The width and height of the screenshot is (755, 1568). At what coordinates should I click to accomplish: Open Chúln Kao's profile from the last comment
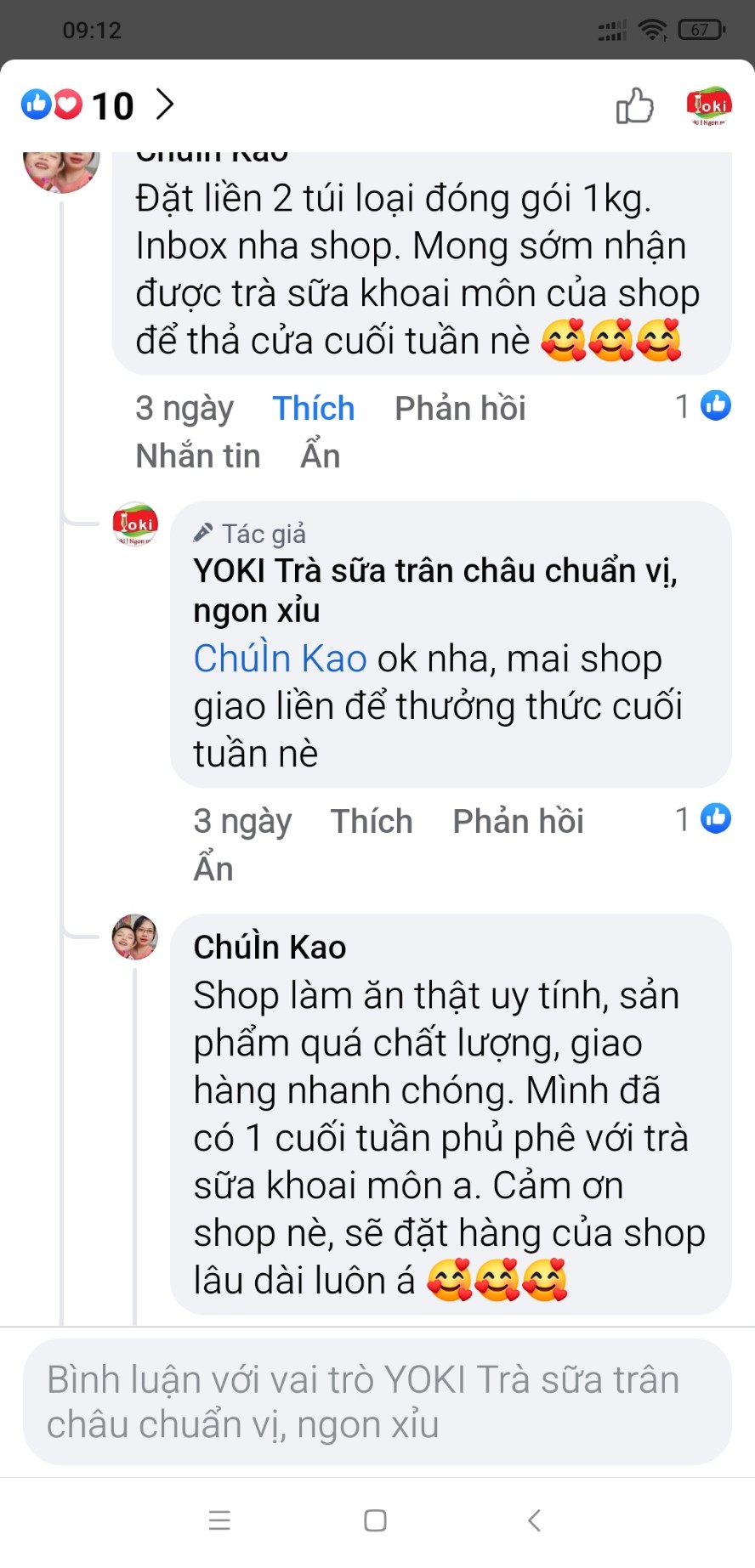click(270, 948)
